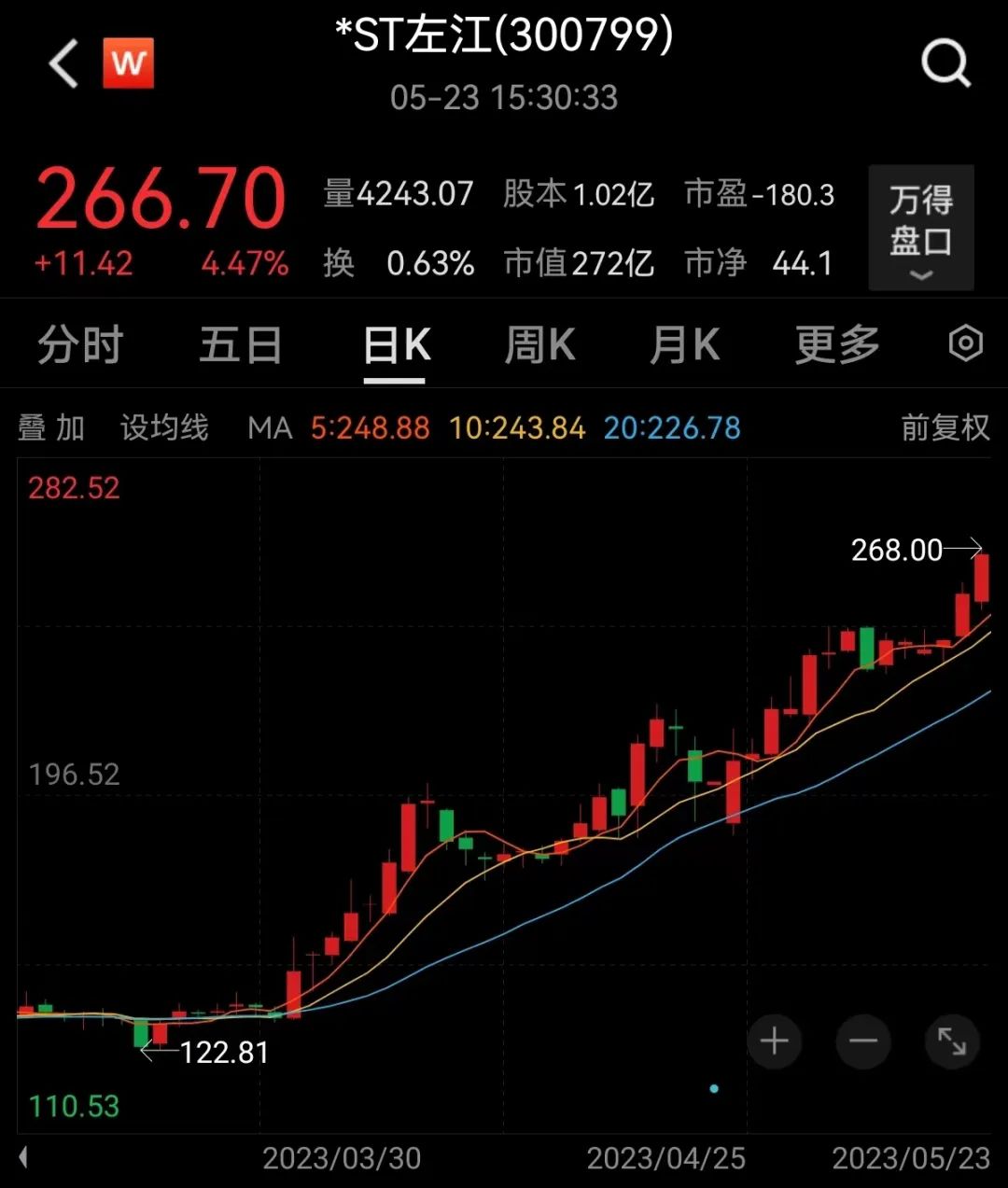Switch to the 五日 chart tab

point(241,345)
